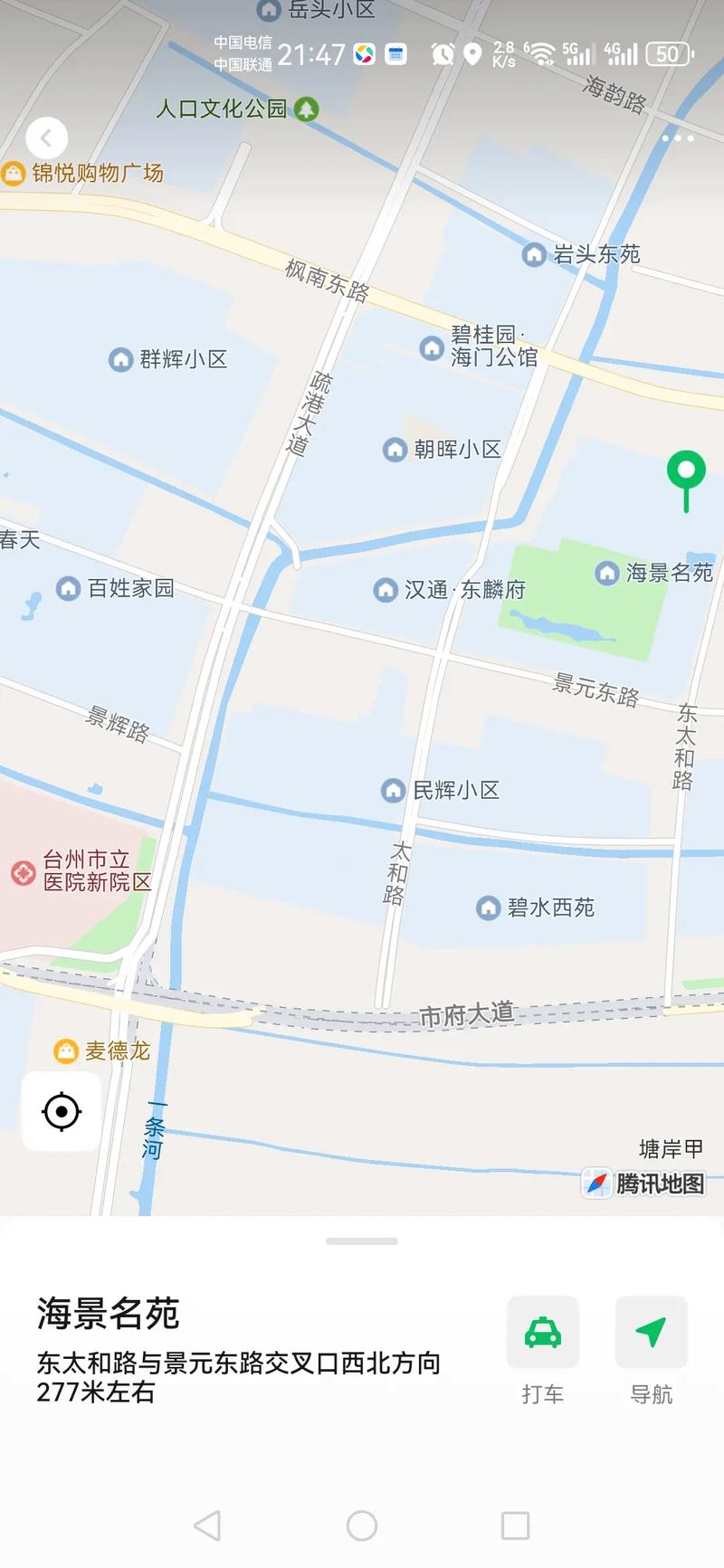Click the 麦德龙 store marker icon
This screenshot has width=724, height=1568.
63,1051
